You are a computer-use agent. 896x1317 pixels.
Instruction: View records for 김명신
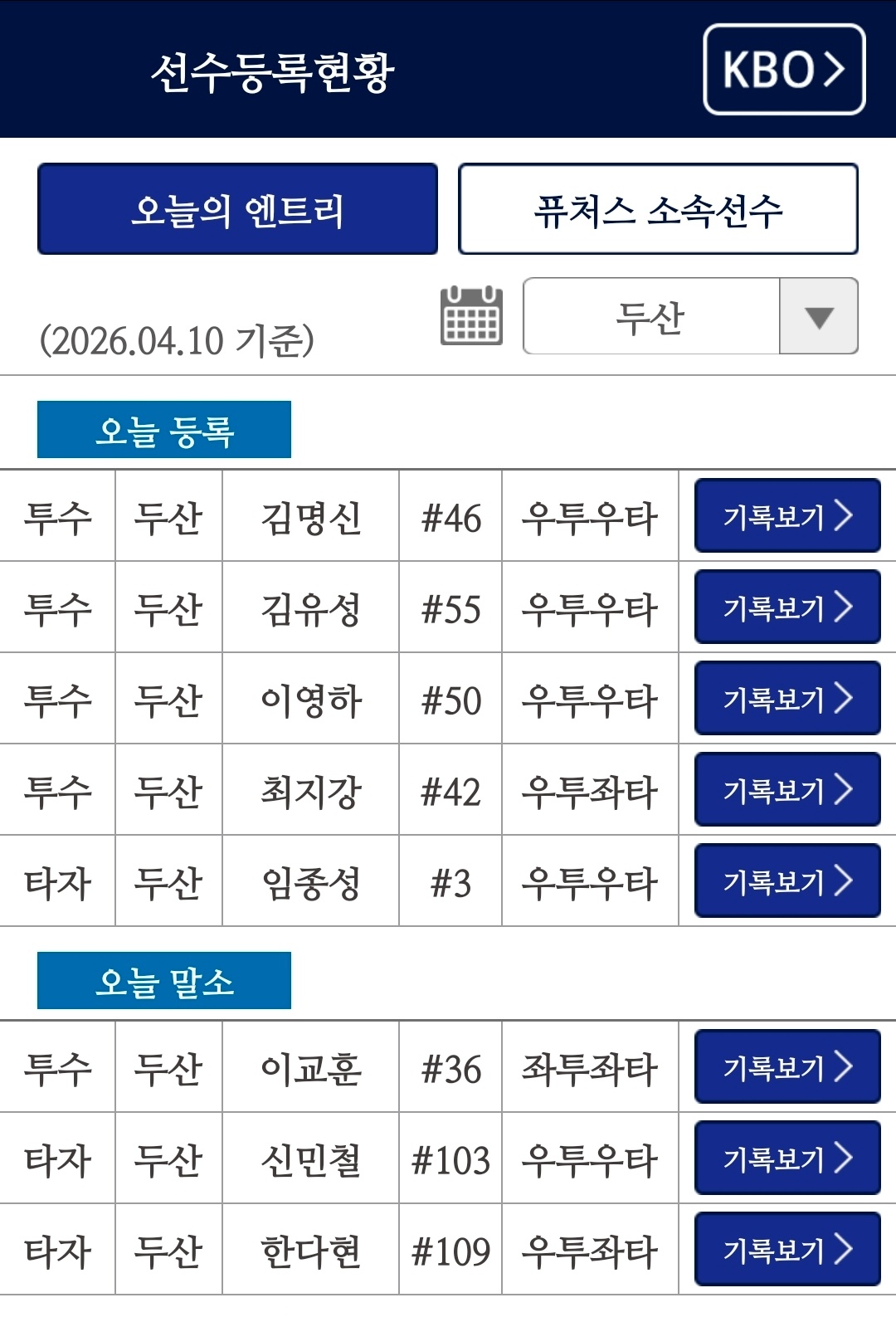786,516
